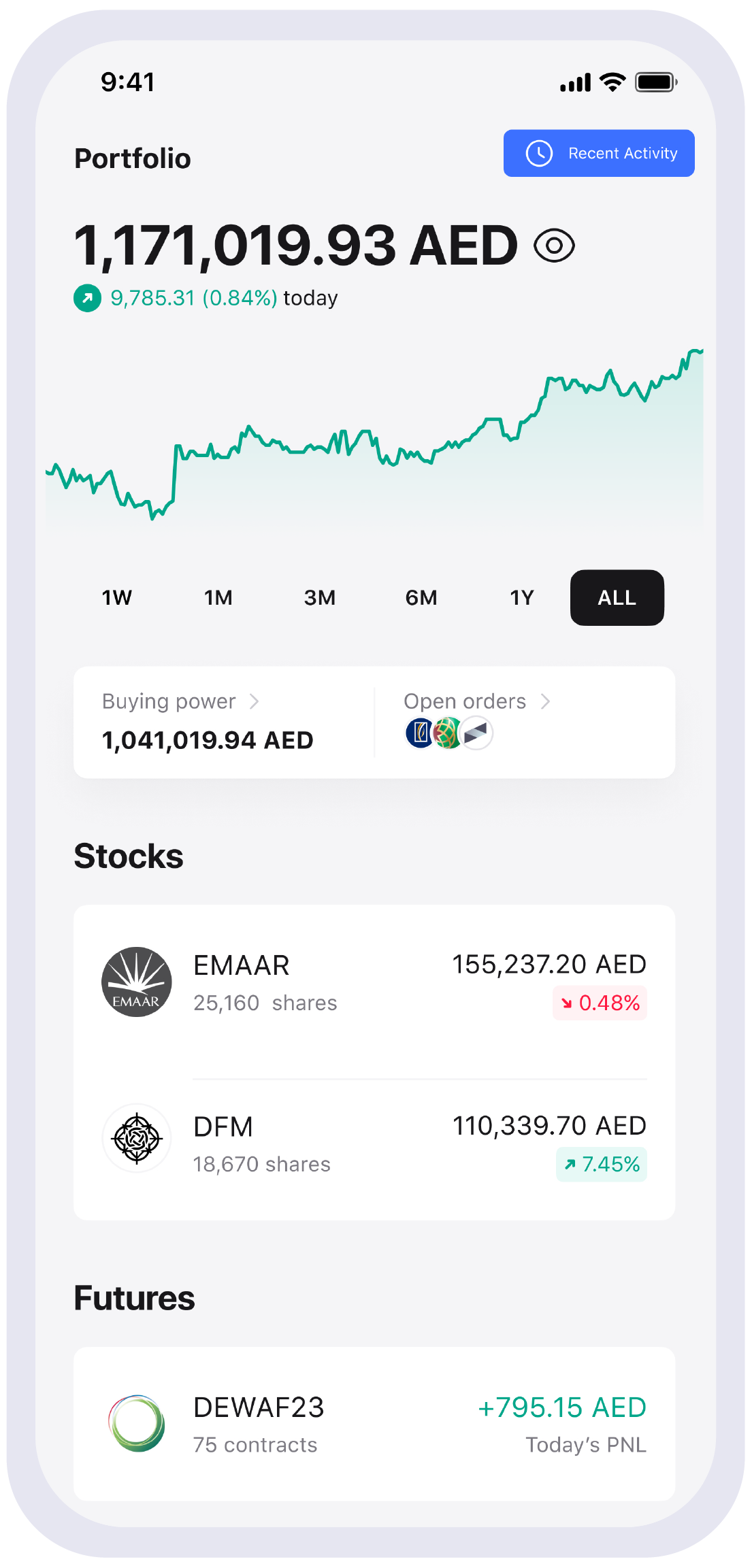Switch to 6M chart range

(421, 597)
